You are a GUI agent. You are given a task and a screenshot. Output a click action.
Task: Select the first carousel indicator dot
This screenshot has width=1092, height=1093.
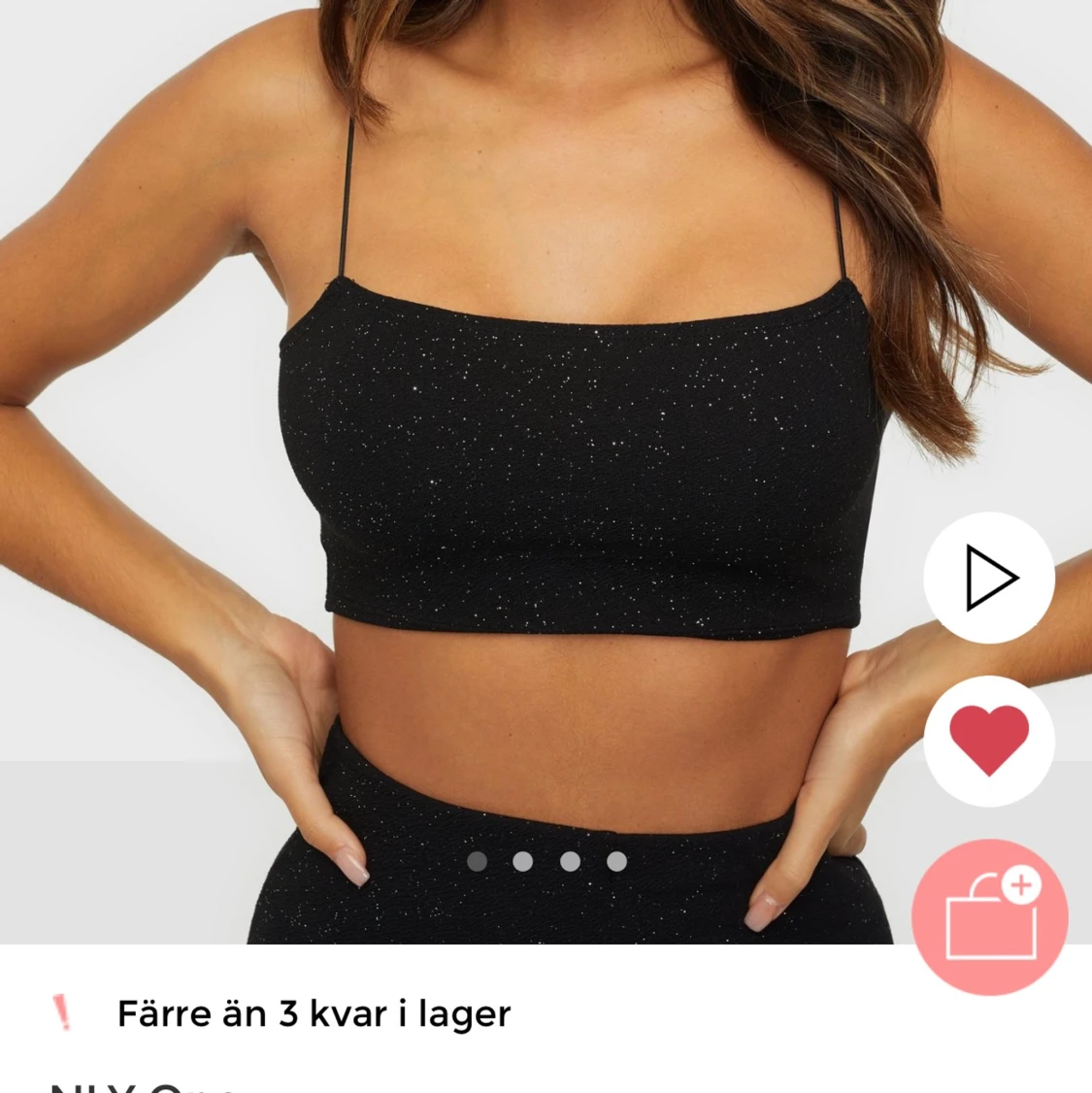tap(477, 861)
